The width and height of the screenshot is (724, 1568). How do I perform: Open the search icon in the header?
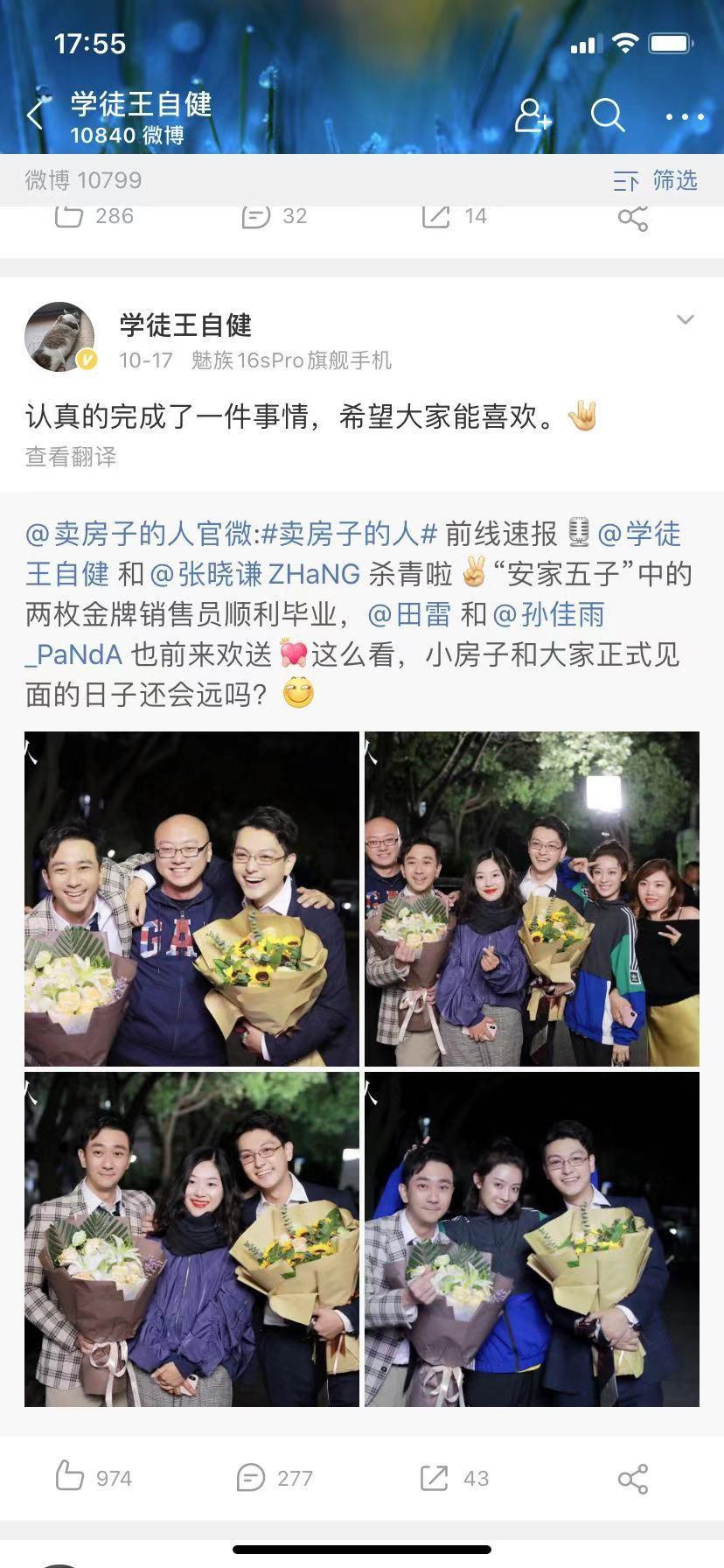(x=607, y=115)
